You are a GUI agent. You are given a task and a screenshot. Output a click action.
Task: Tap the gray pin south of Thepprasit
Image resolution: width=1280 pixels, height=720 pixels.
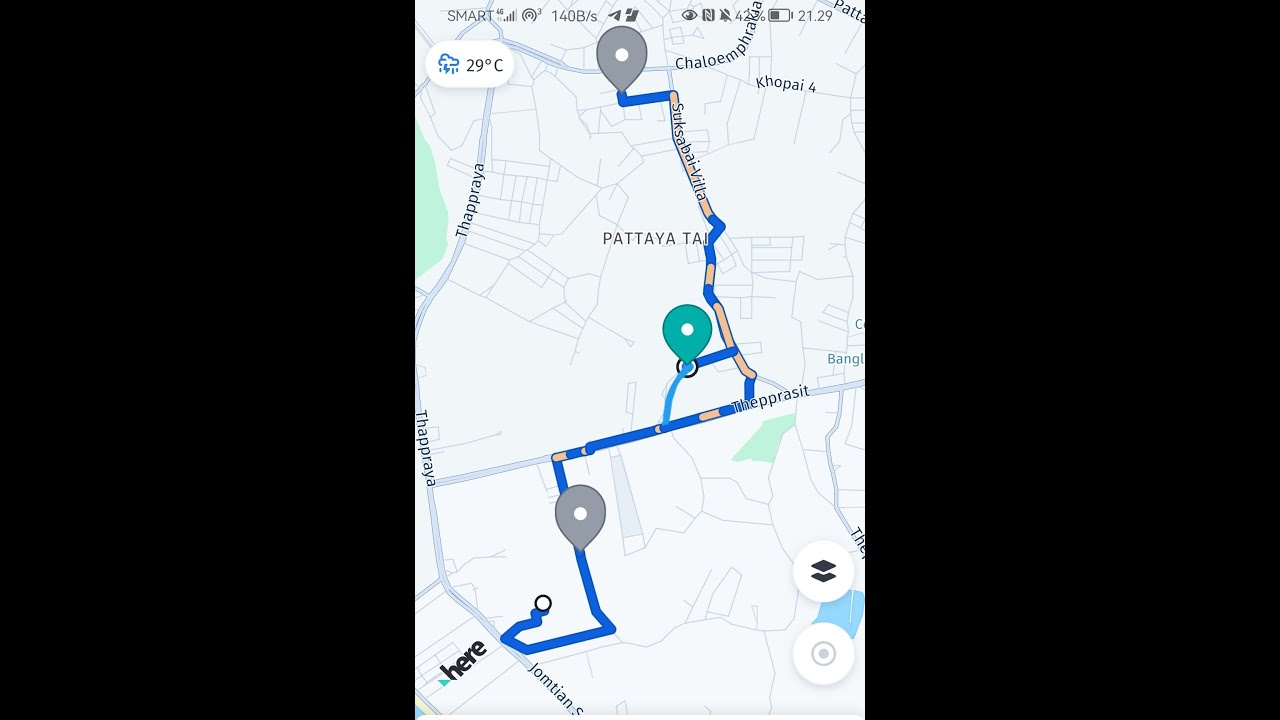(x=580, y=515)
